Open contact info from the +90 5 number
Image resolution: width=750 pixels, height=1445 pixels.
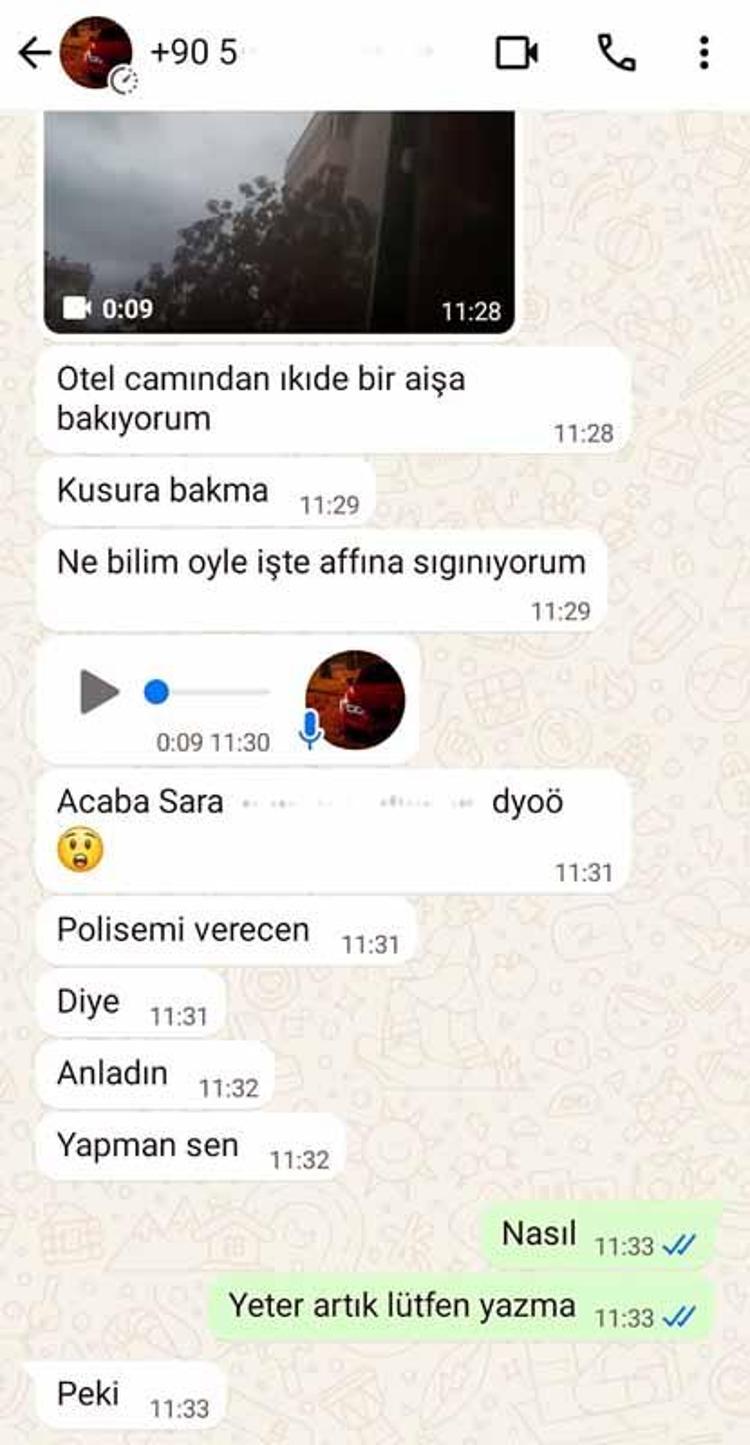coord(195,52)
